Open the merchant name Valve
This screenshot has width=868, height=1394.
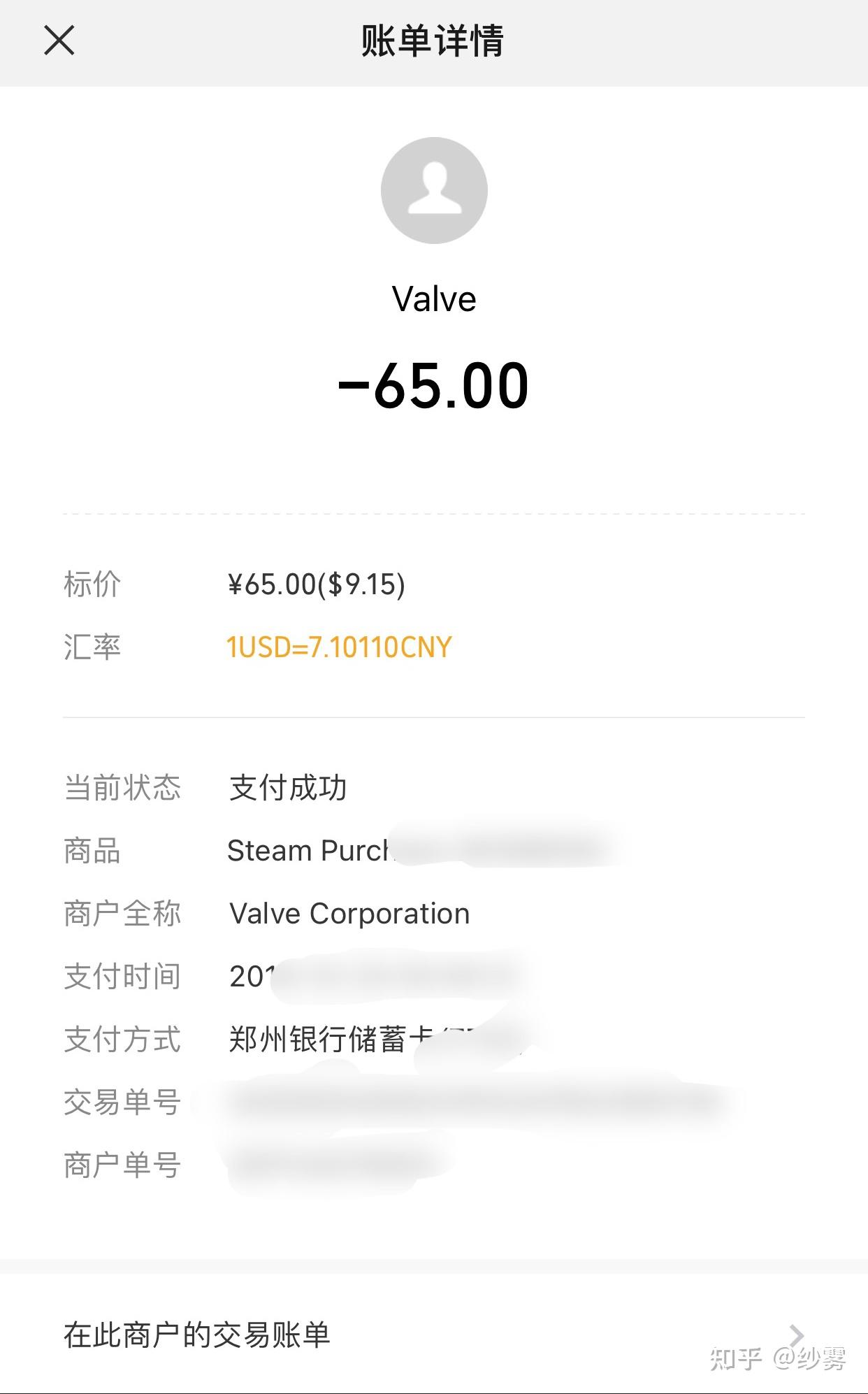coord(433,298)
